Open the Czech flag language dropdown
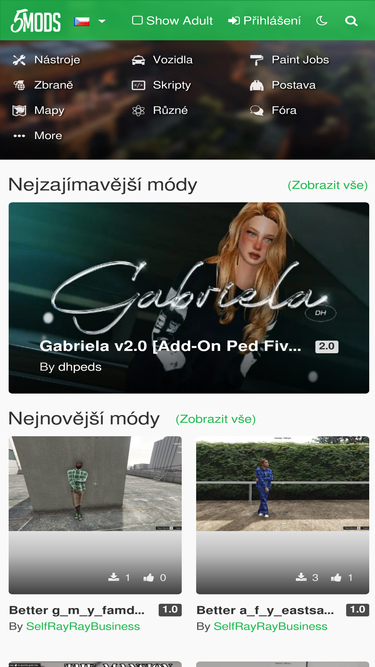Screen dimensions: 375x667 coord(90,21)
